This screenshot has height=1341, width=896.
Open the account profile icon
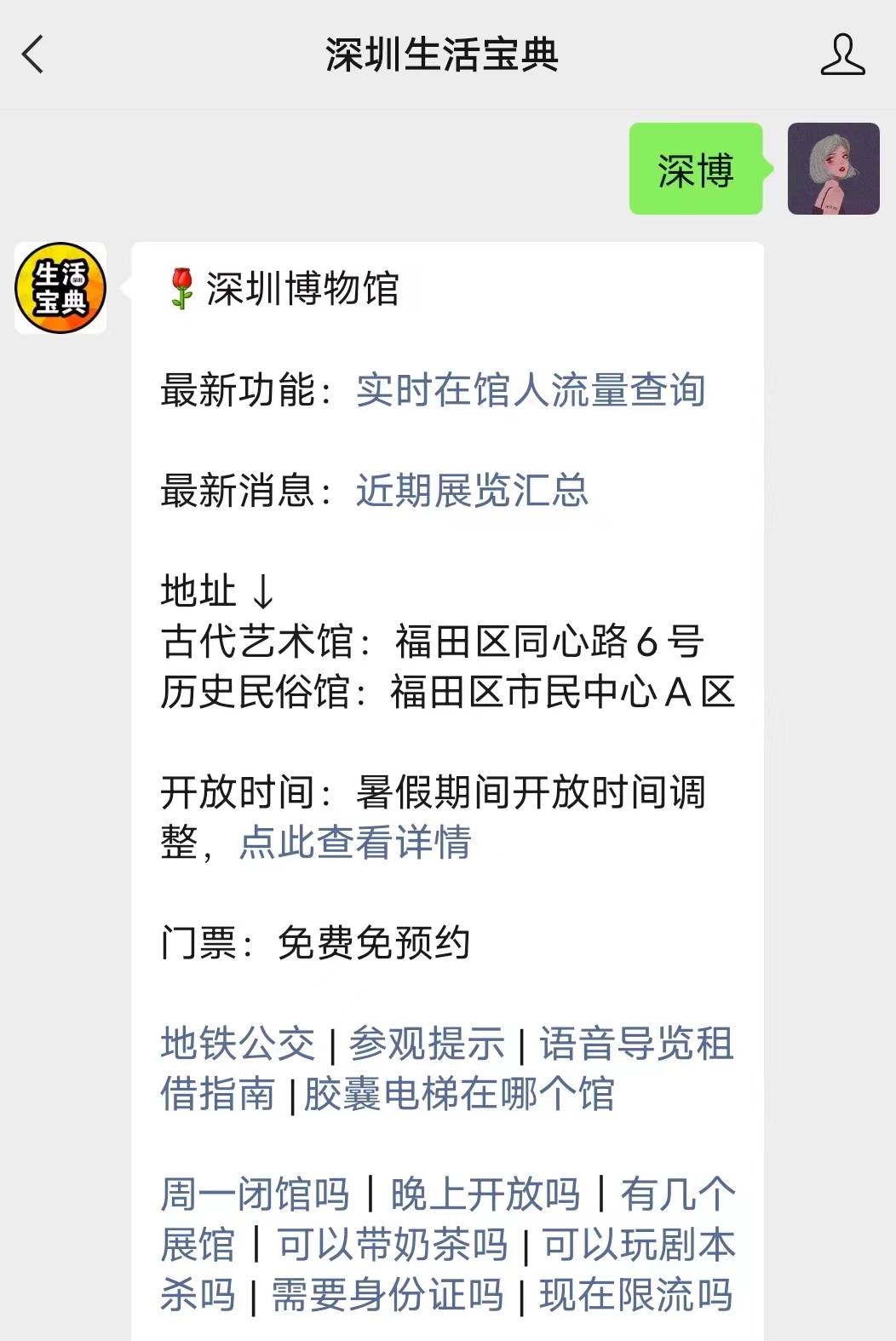[x=841, y=55]
